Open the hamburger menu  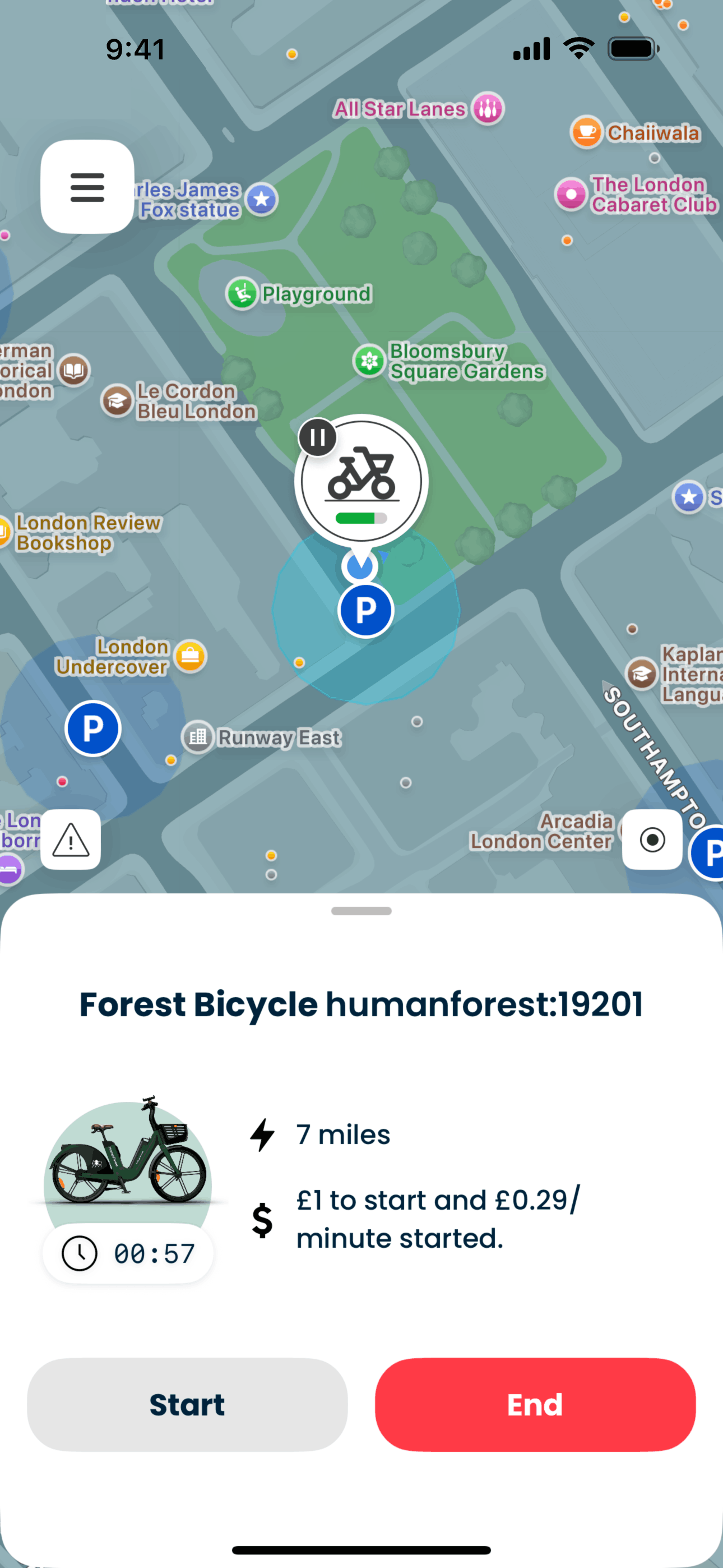87,187
